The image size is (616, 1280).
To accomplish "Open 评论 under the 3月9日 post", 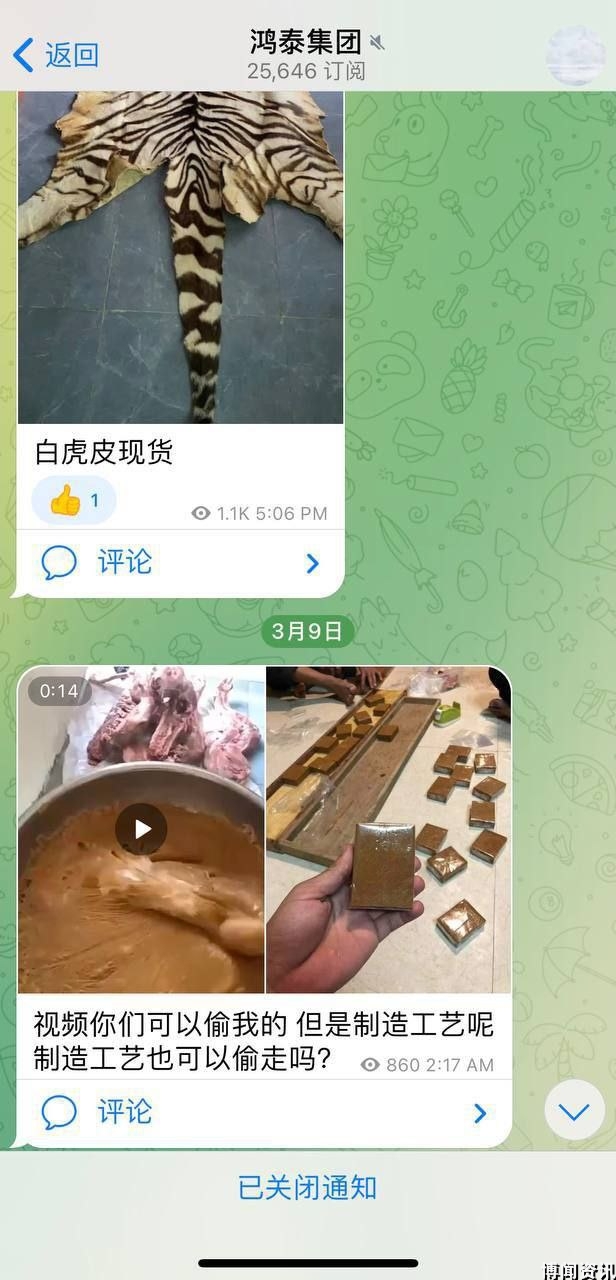I will [264, 1112].
